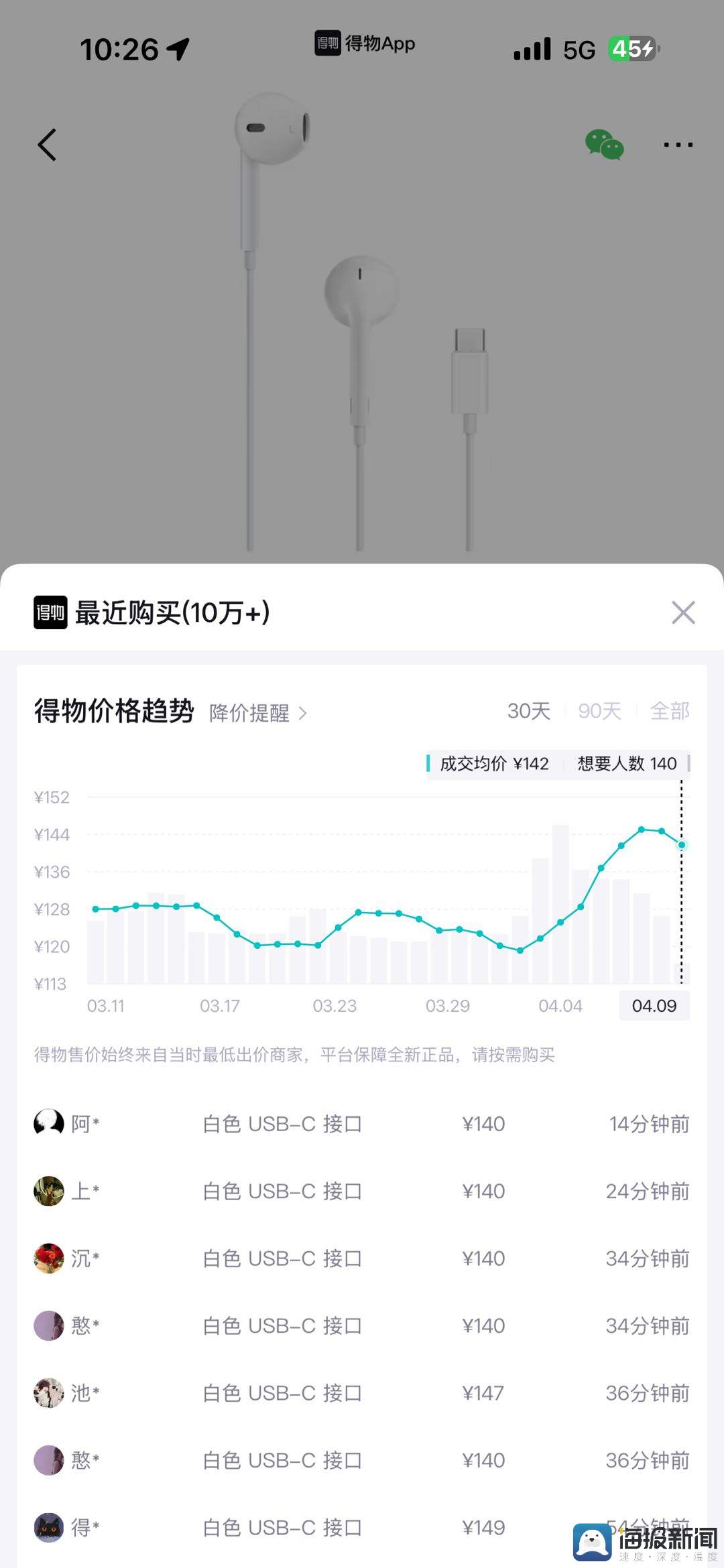Image resolution: width=724 pixels, height=1568 pixels.
Task: Open the 得物价格趋势 section title
Action: click(113, 713)
